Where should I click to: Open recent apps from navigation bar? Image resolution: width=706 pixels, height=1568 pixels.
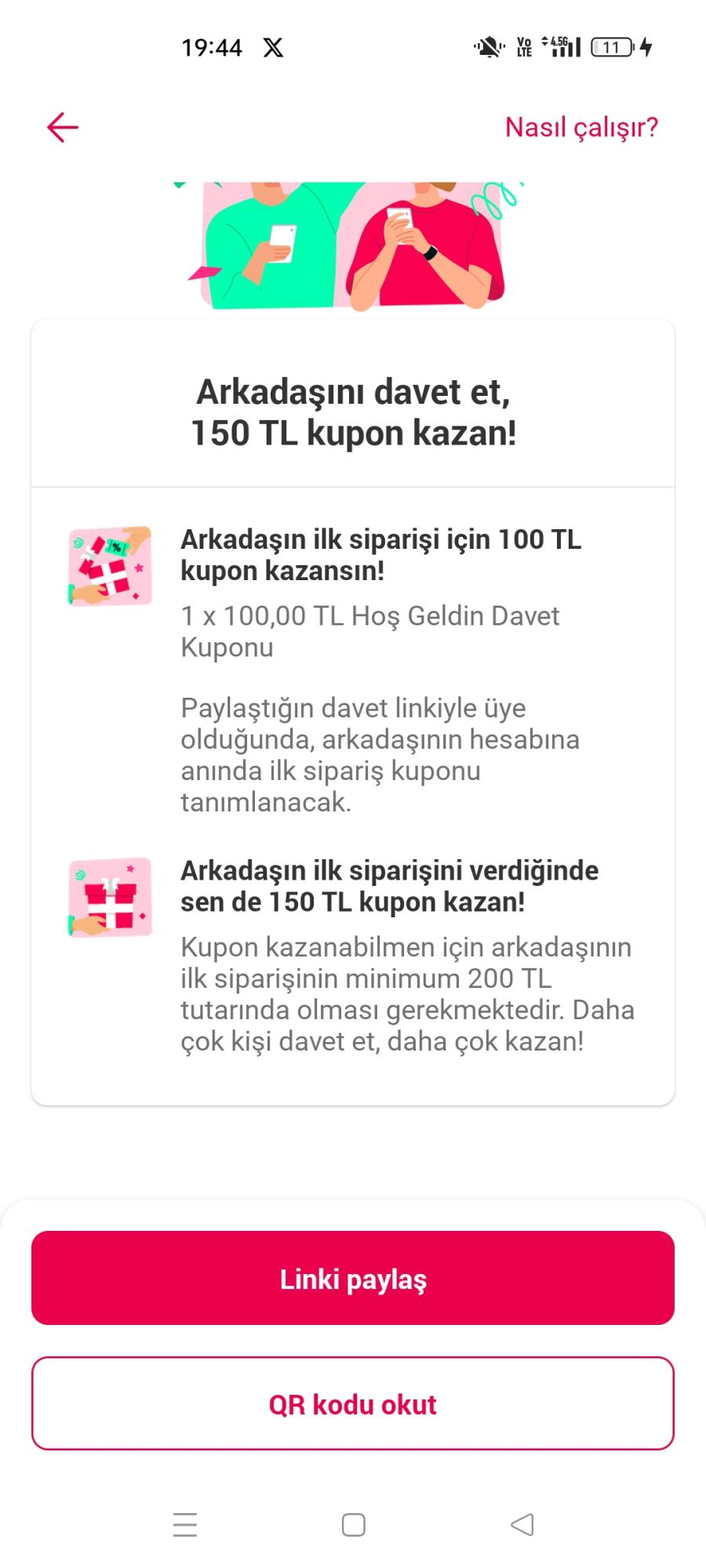184,1523
